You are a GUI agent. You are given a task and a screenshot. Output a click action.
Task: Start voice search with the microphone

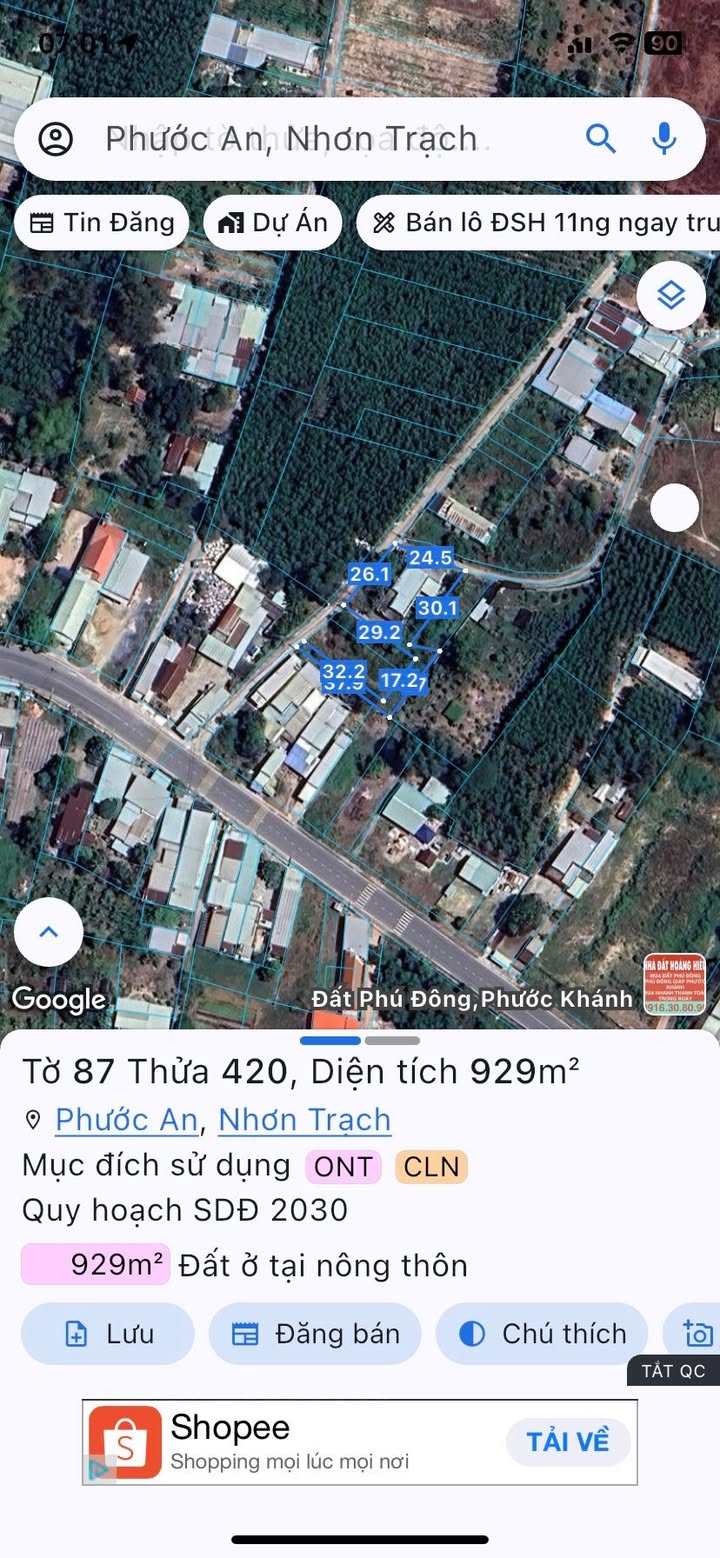(665, 139)
